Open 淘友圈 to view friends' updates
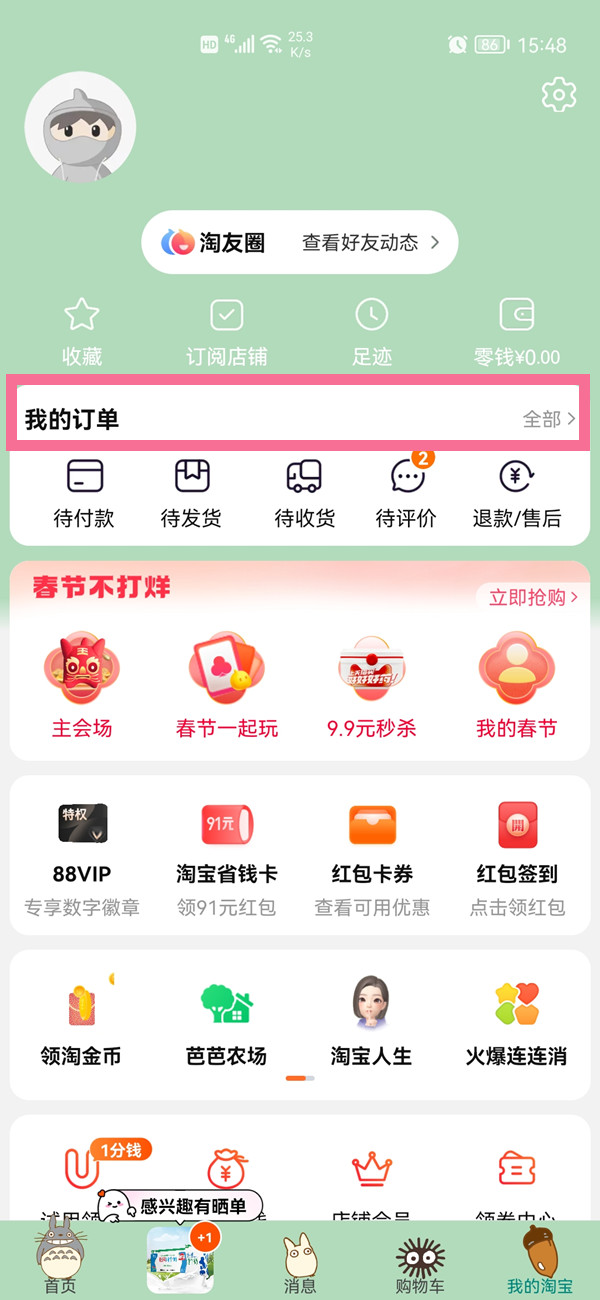 pos(300,242)
